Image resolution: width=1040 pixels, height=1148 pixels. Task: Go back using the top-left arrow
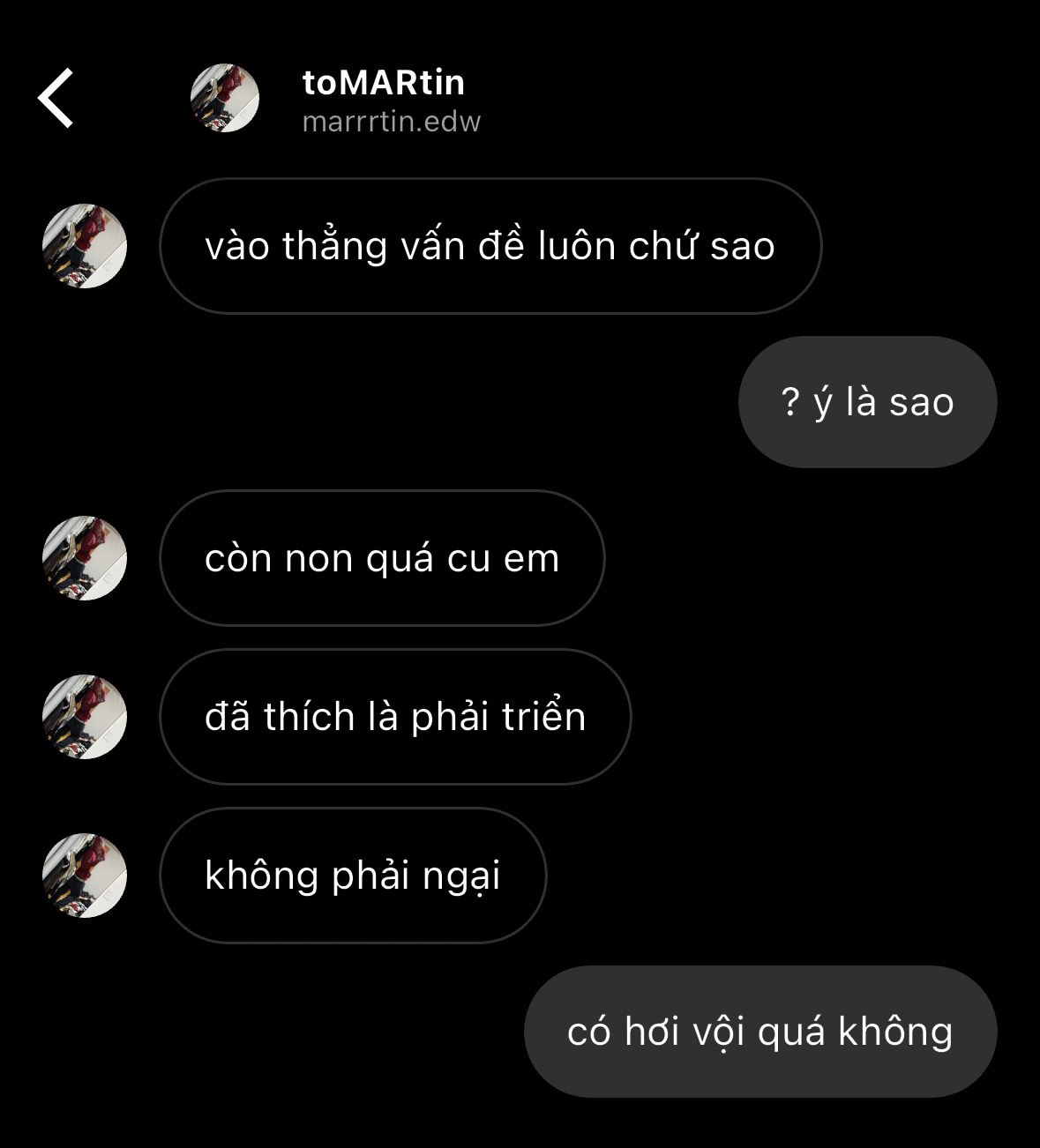click(56, 98)
